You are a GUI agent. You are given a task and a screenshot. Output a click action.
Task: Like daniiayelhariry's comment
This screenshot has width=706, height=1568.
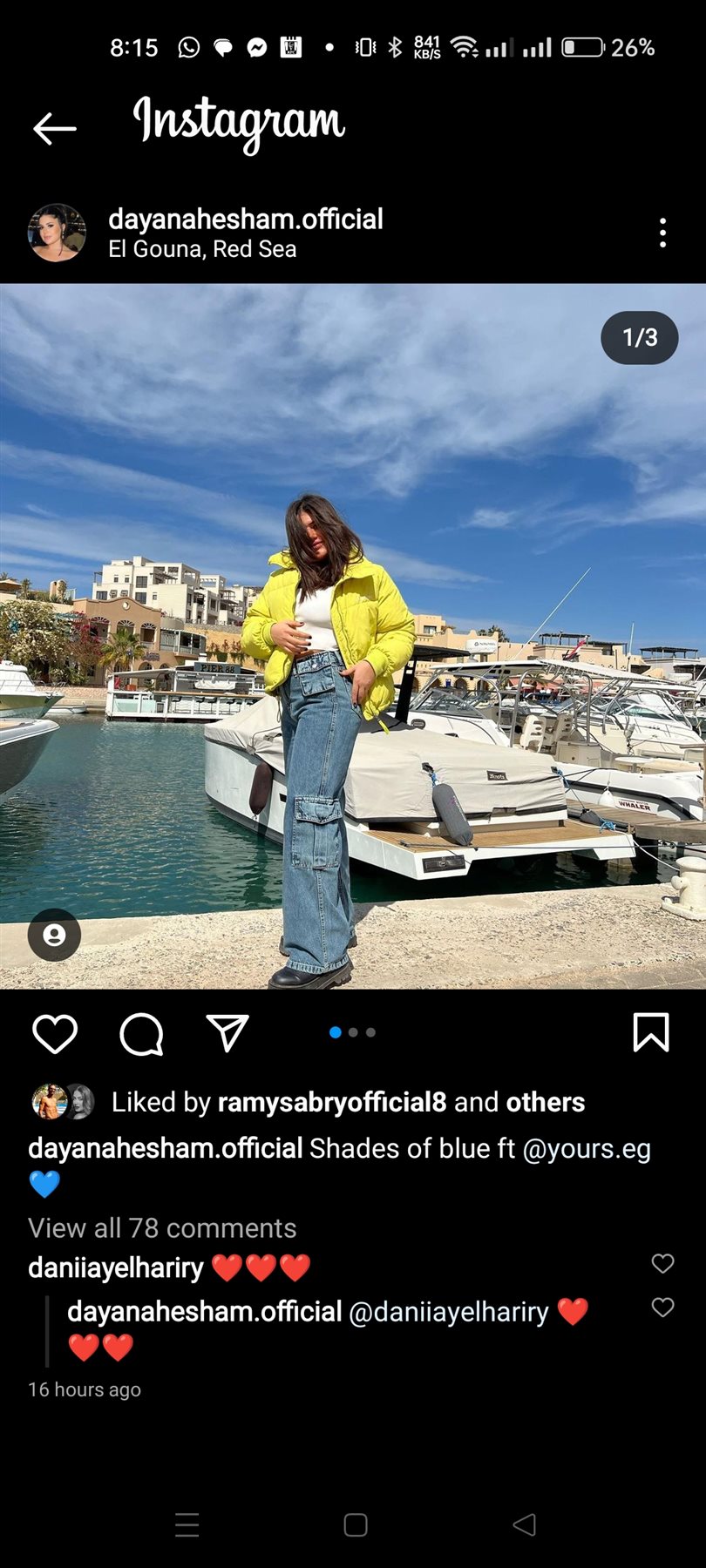pos(662,1263)
